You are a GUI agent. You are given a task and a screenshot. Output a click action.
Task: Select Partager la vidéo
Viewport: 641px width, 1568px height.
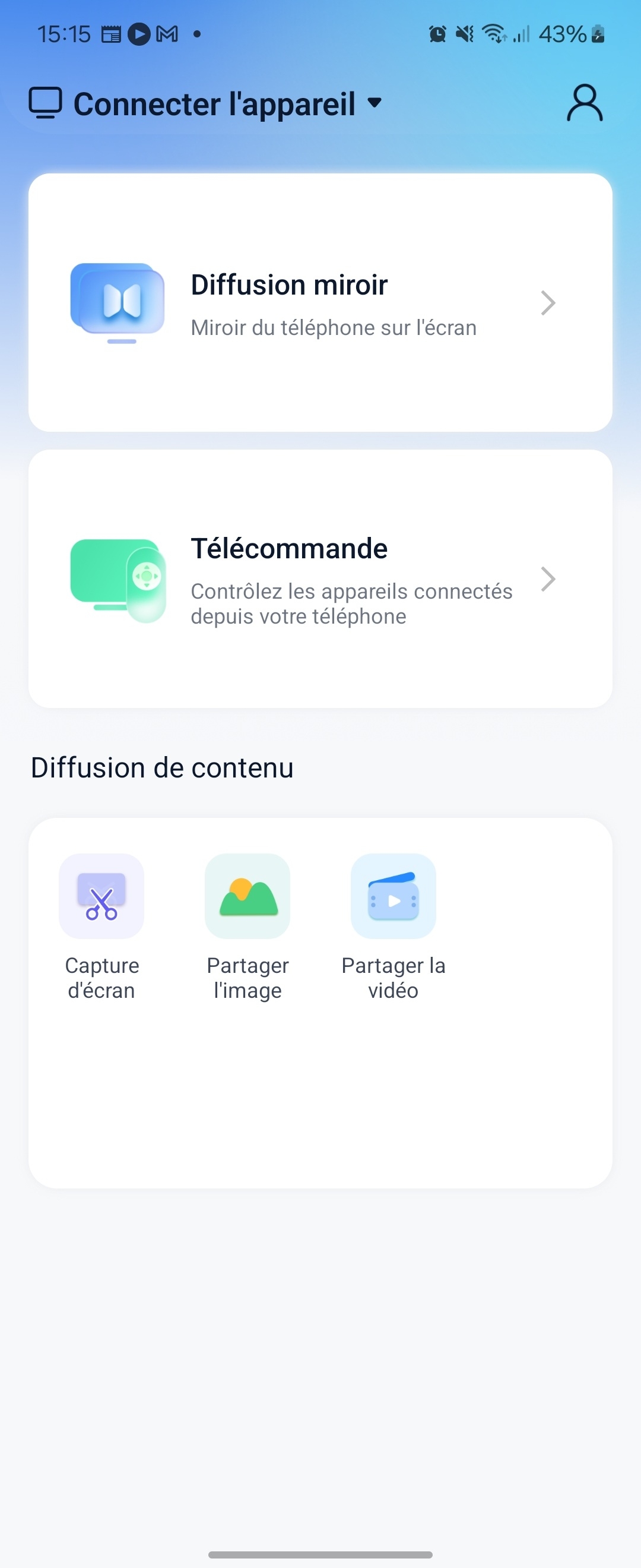(x=394, y=924)
